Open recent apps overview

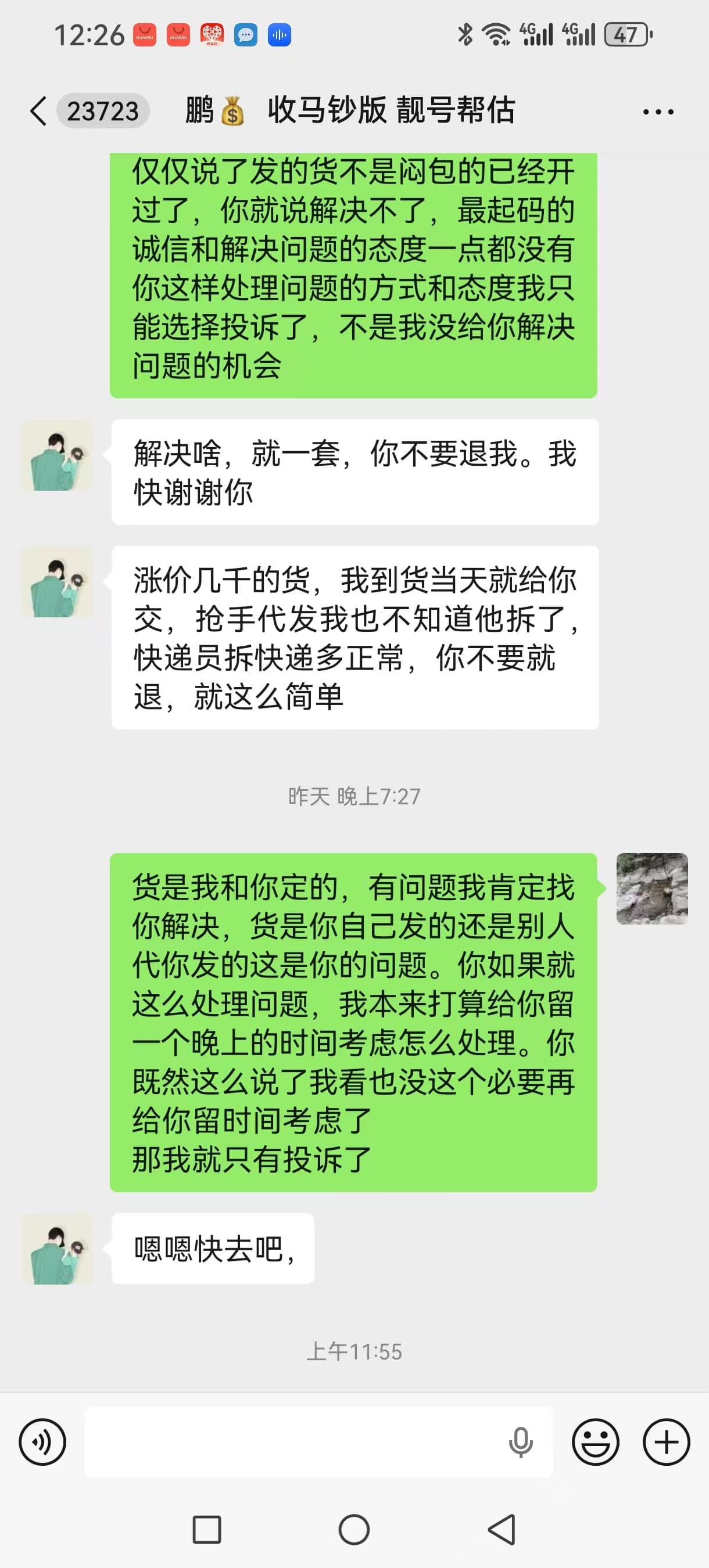pos(206,1529)
